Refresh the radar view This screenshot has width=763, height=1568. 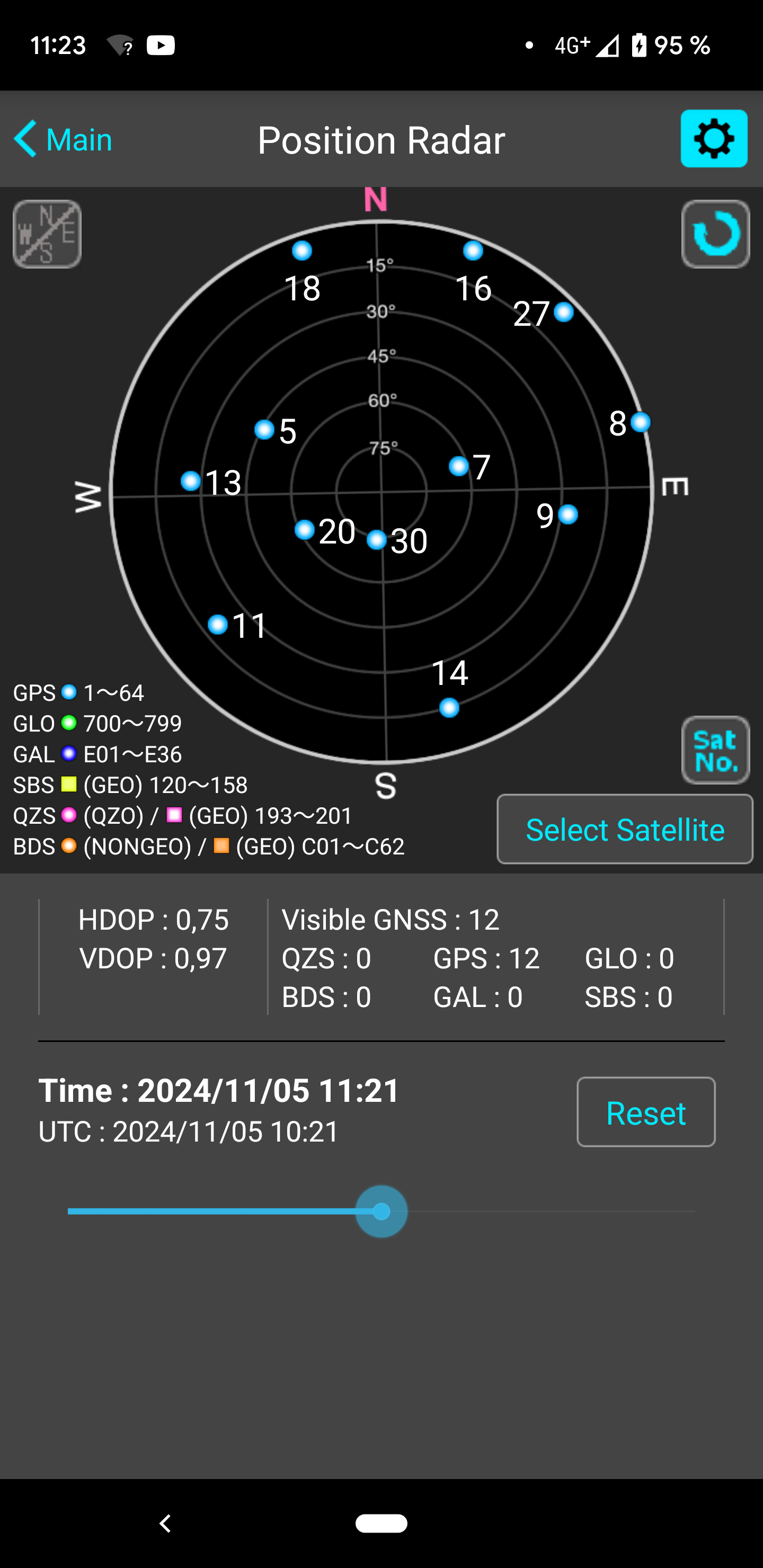click(x=715, y=234)
